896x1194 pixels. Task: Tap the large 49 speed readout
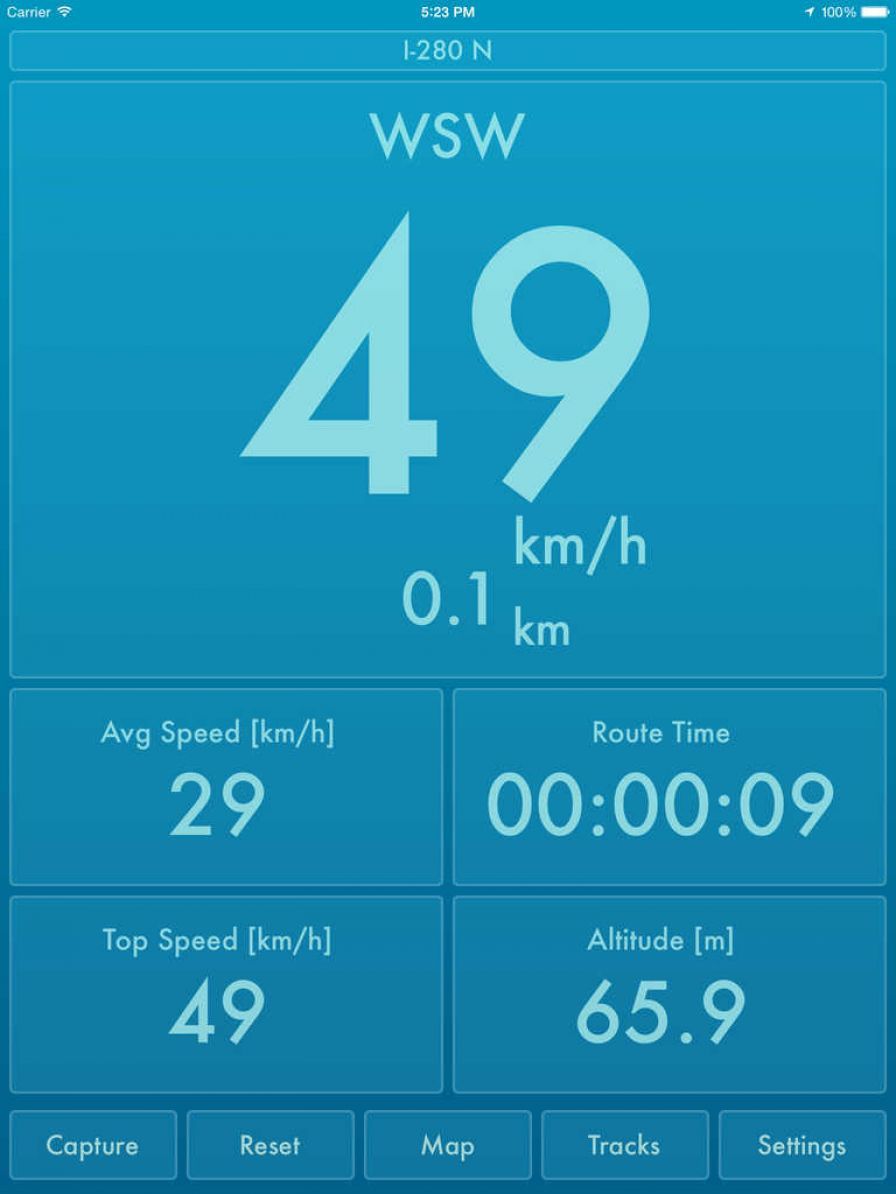pos(447,360)
